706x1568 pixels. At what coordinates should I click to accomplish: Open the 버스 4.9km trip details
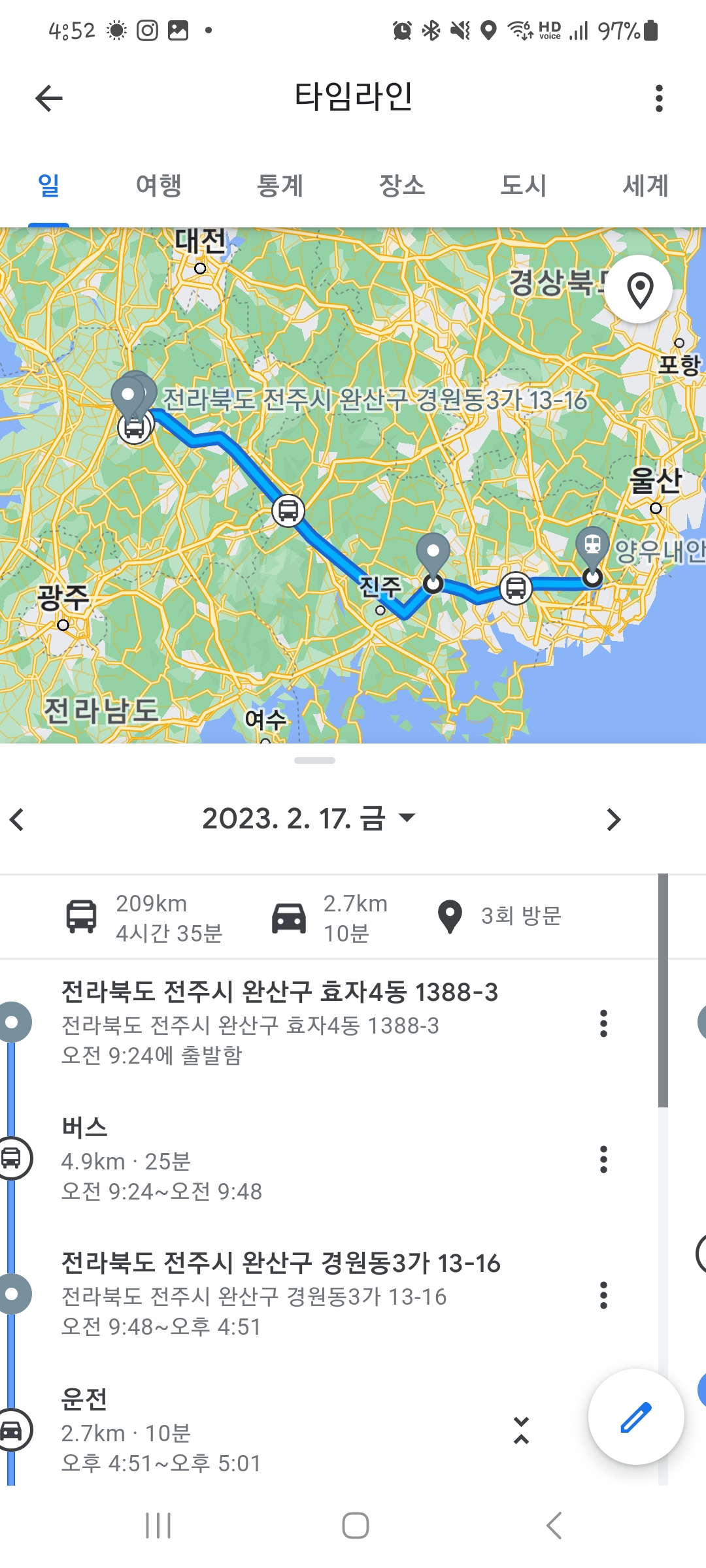[x=161, y=1159]
